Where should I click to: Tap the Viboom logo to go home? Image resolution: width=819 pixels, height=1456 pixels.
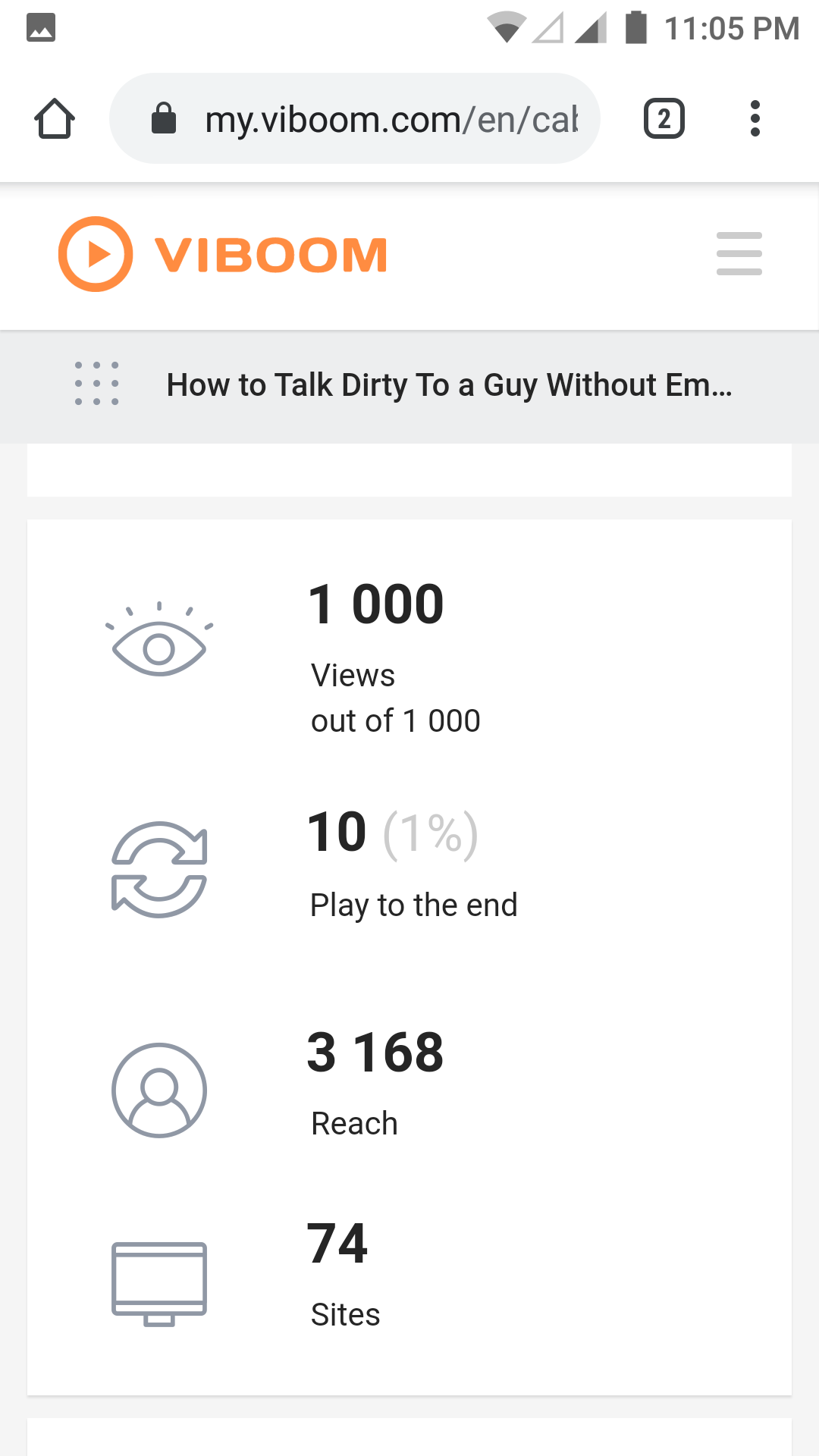pos(223,254)
